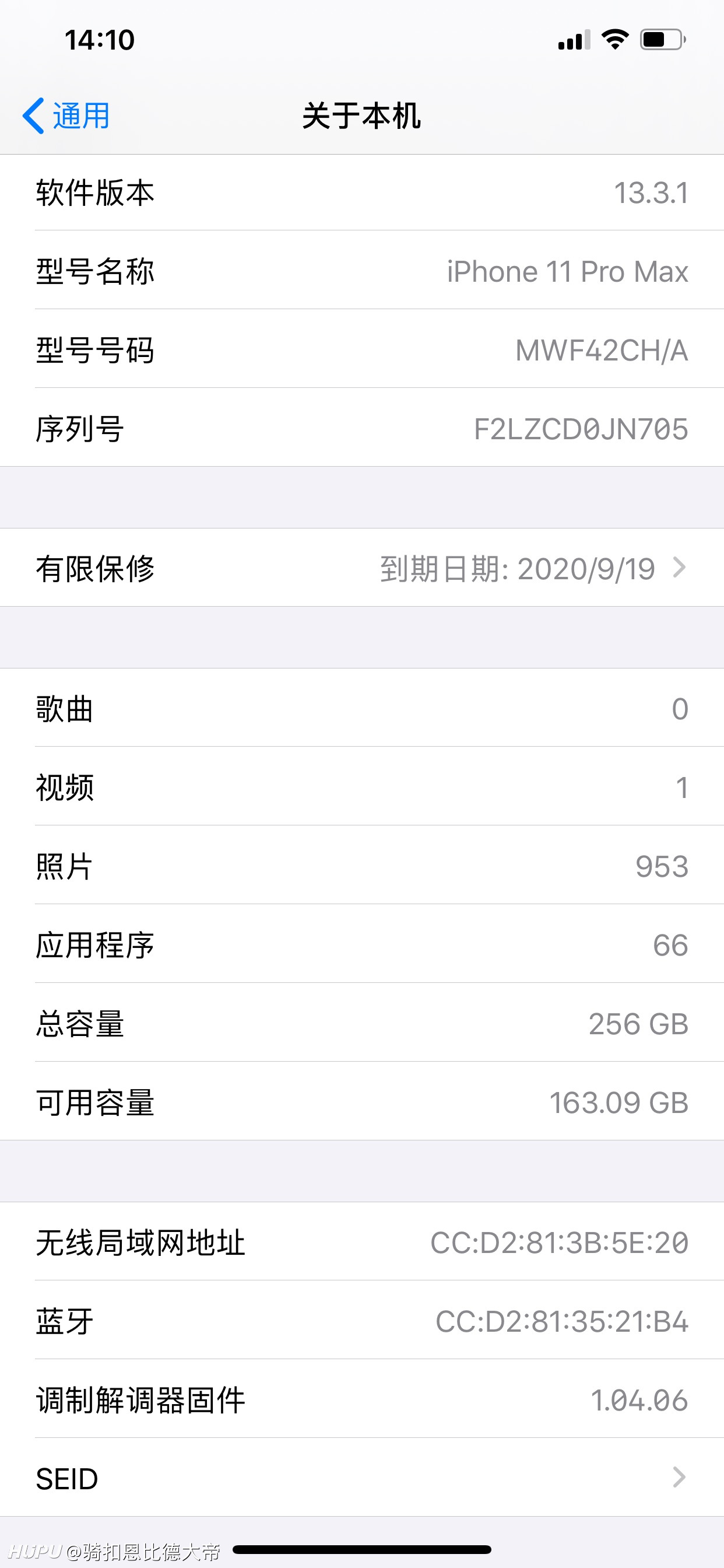Open the 有限保修 warranty details
Image resolution: width=724 pixels, height=1568 pixels.
pyautogui.click(x=362, y=568)
